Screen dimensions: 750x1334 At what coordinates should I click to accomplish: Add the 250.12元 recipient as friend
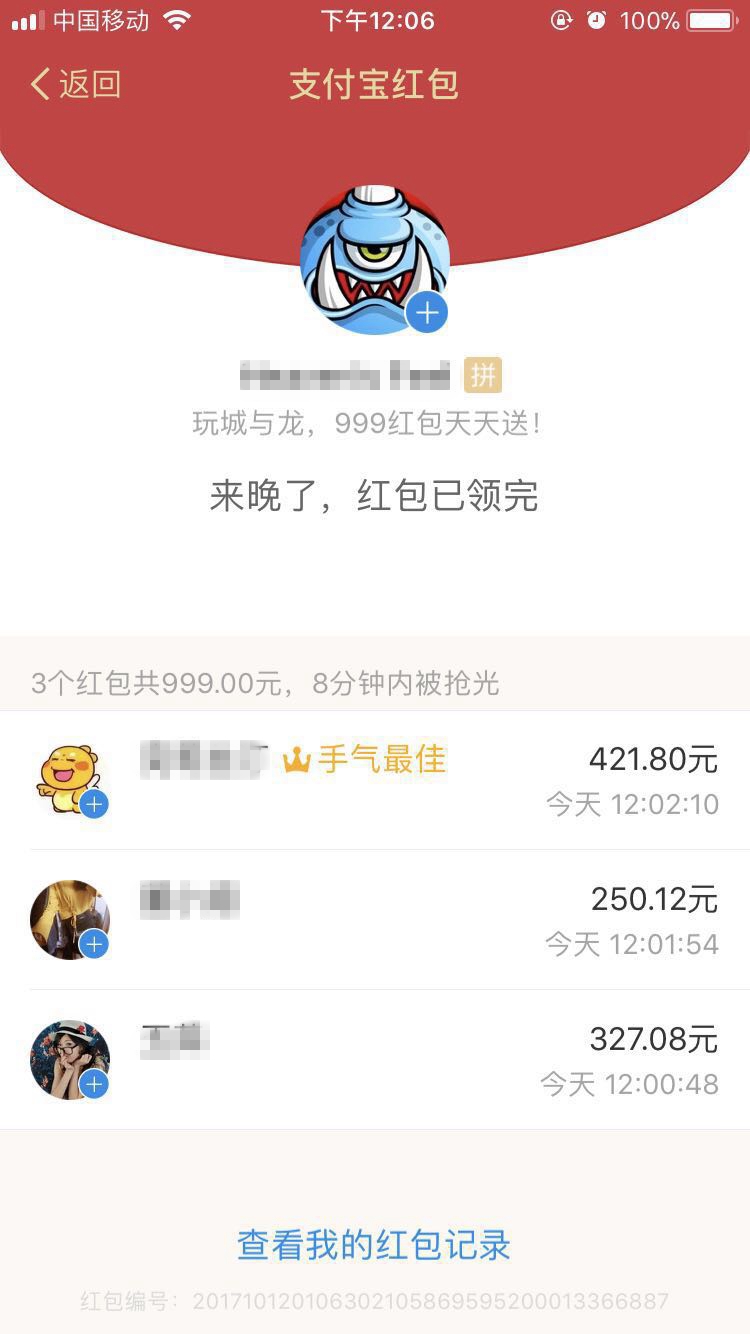pos(94,944)
